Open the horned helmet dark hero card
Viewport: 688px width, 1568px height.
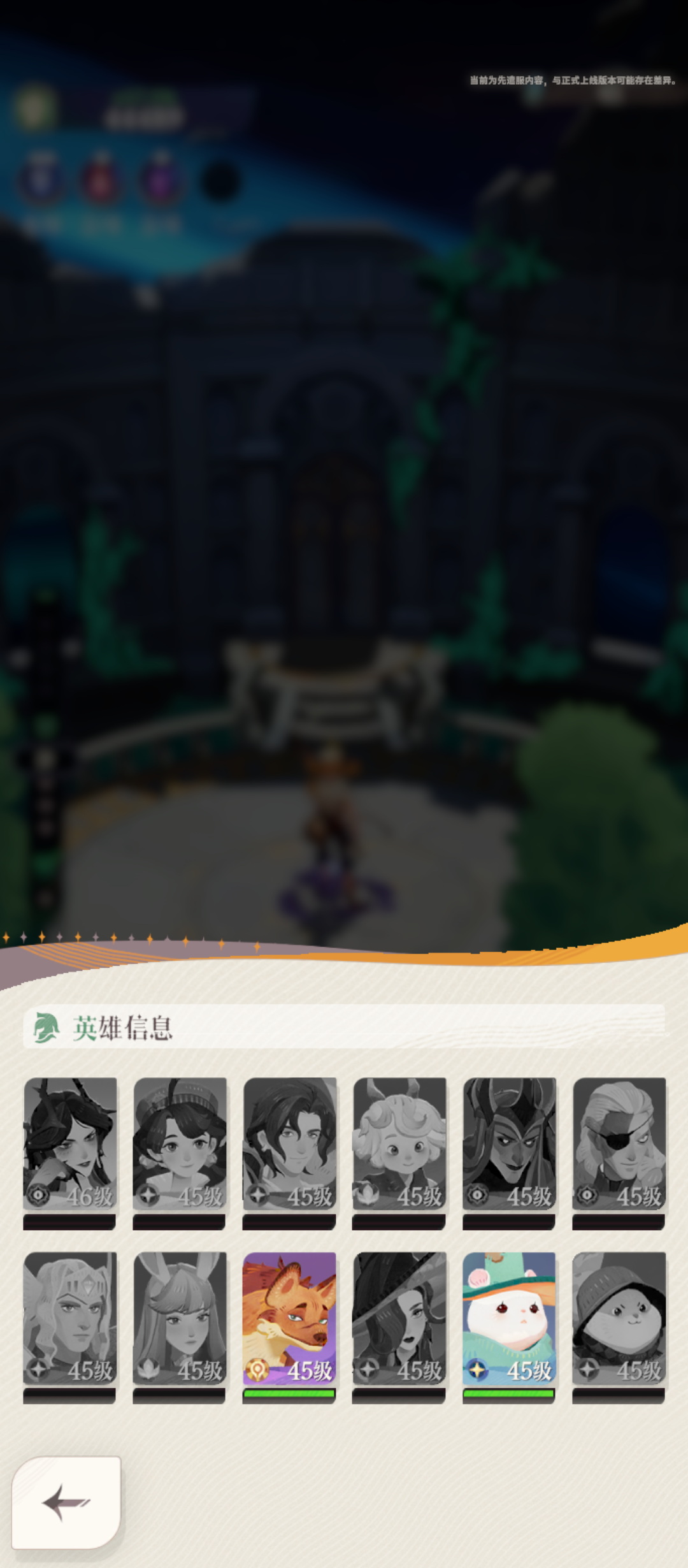click(509, 1143)
